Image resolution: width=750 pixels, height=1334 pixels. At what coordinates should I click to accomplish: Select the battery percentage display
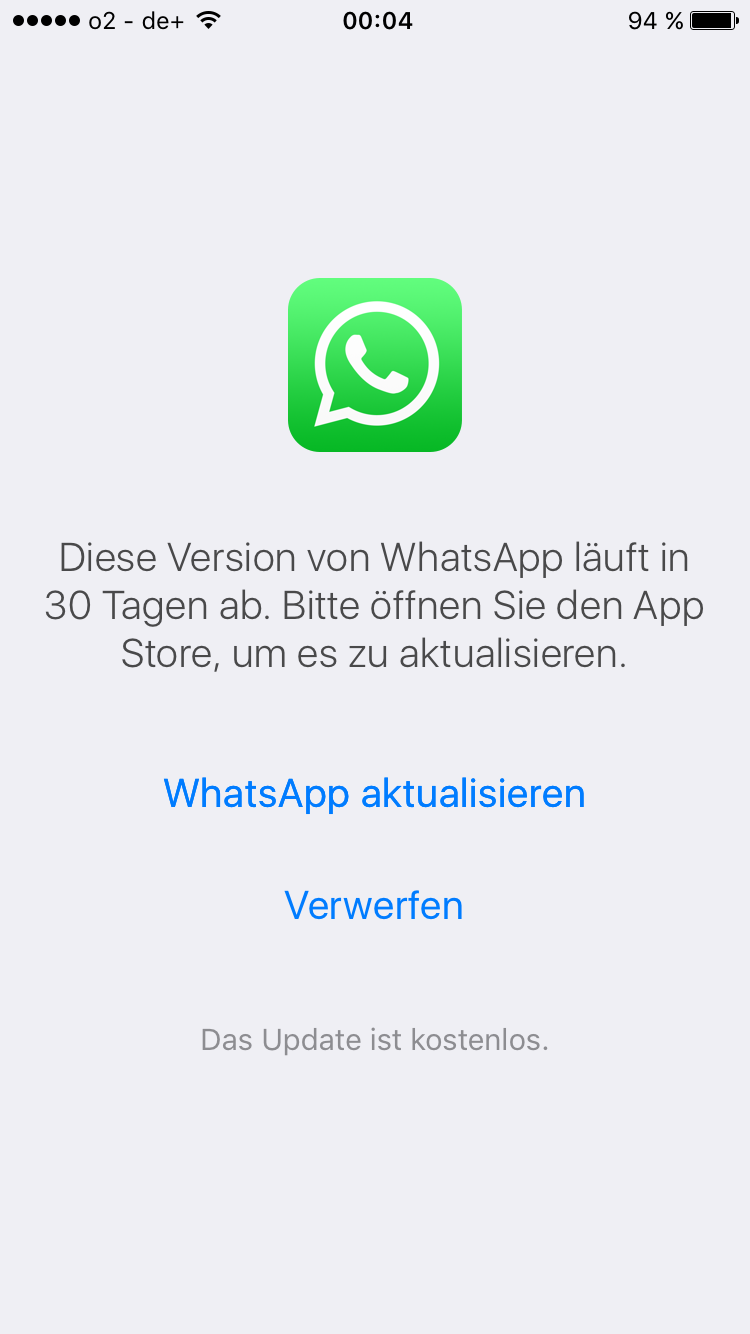[x=655, y=19]
